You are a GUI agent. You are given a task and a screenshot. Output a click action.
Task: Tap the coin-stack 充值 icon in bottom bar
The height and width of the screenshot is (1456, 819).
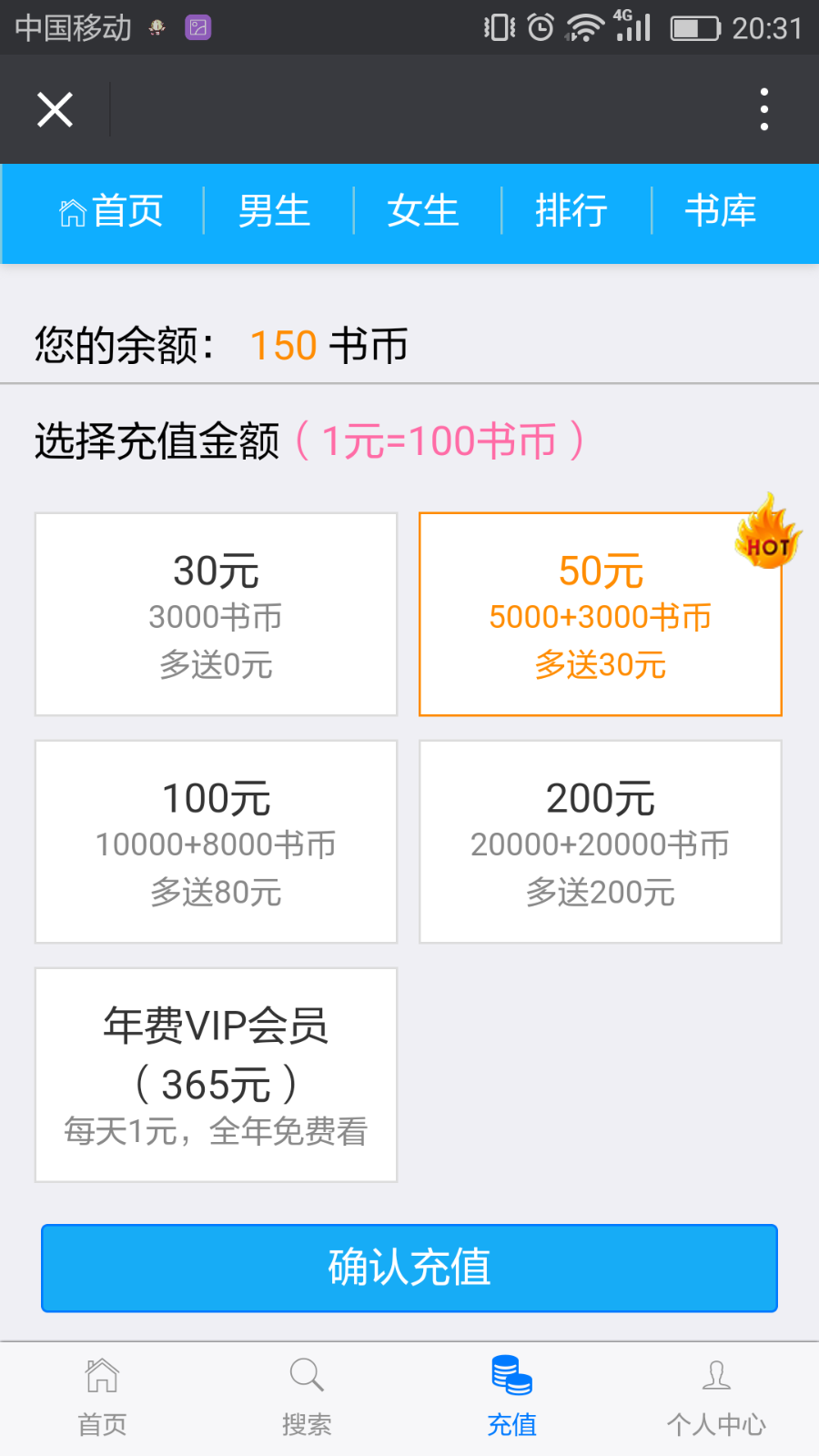coord(511,1376)
